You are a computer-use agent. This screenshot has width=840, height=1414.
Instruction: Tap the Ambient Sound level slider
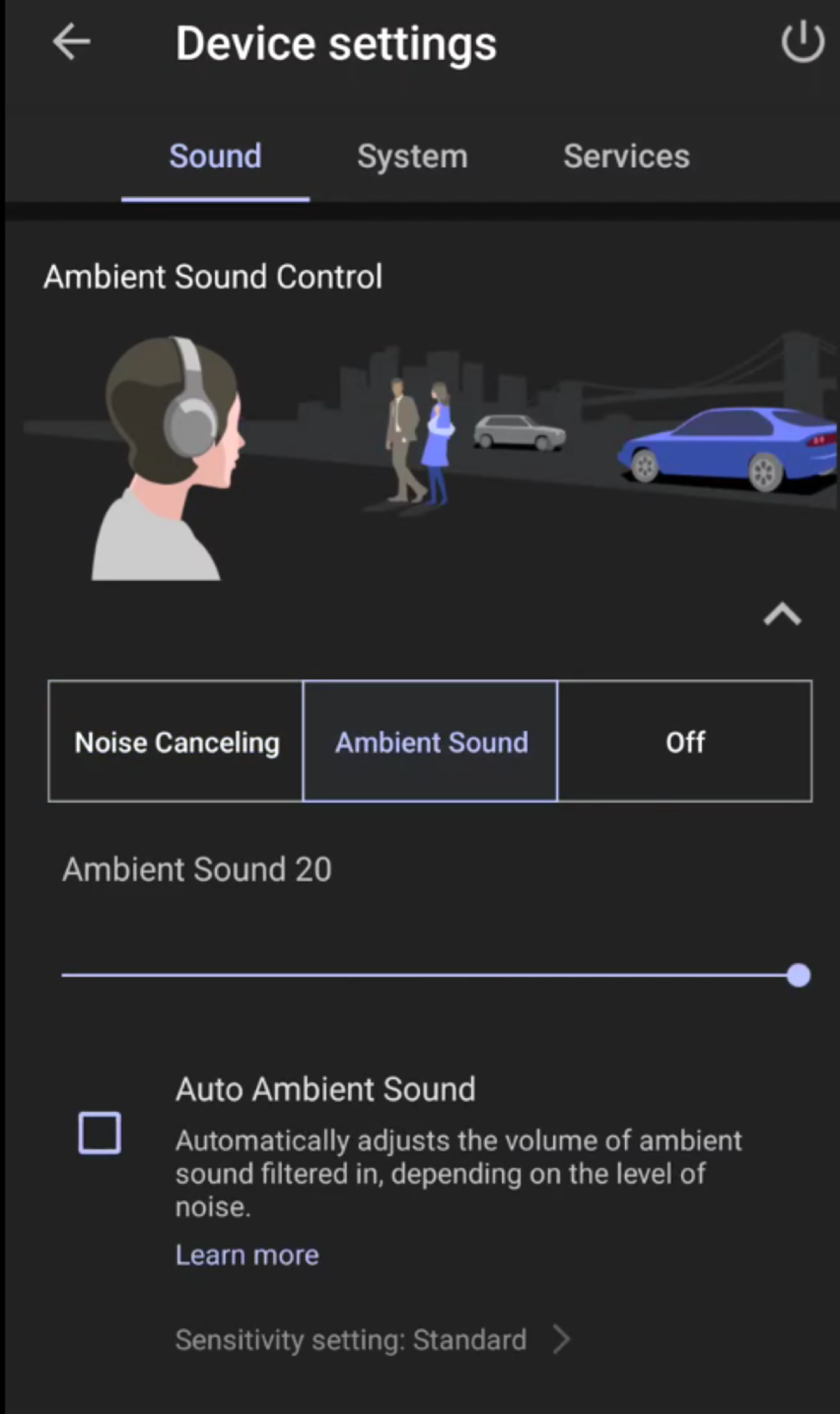430,975
